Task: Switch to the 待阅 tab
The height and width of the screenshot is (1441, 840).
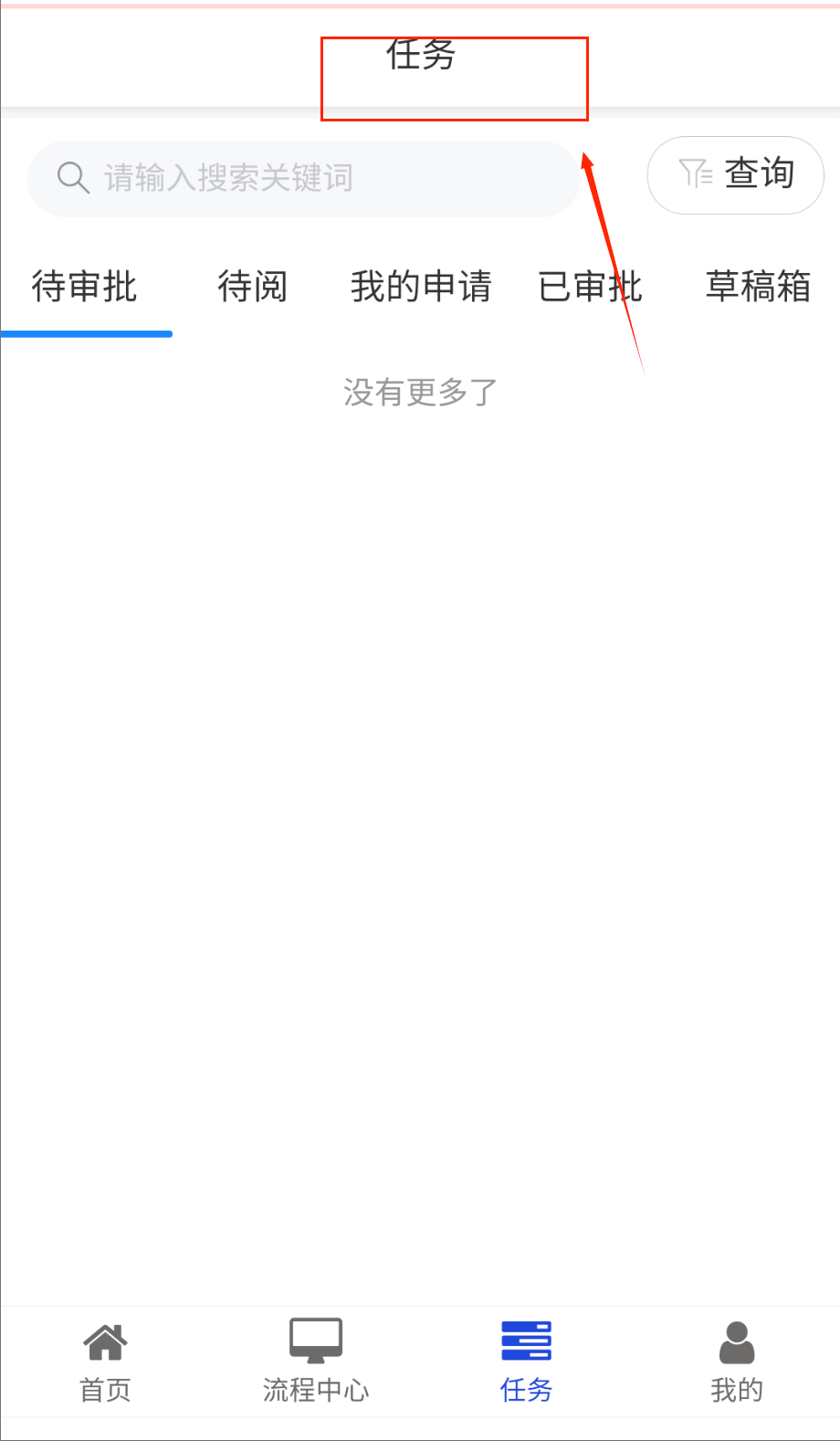Action: pyautogui.click(x=252, y=287)
